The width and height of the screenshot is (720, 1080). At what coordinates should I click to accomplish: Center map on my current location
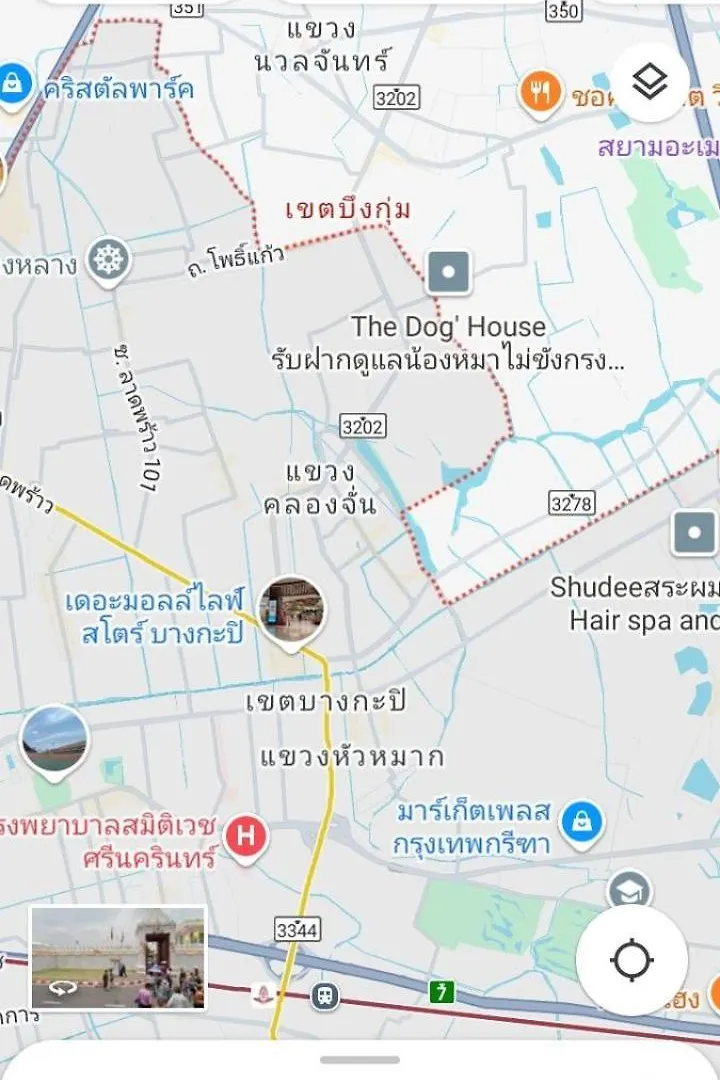pos(631,961)
